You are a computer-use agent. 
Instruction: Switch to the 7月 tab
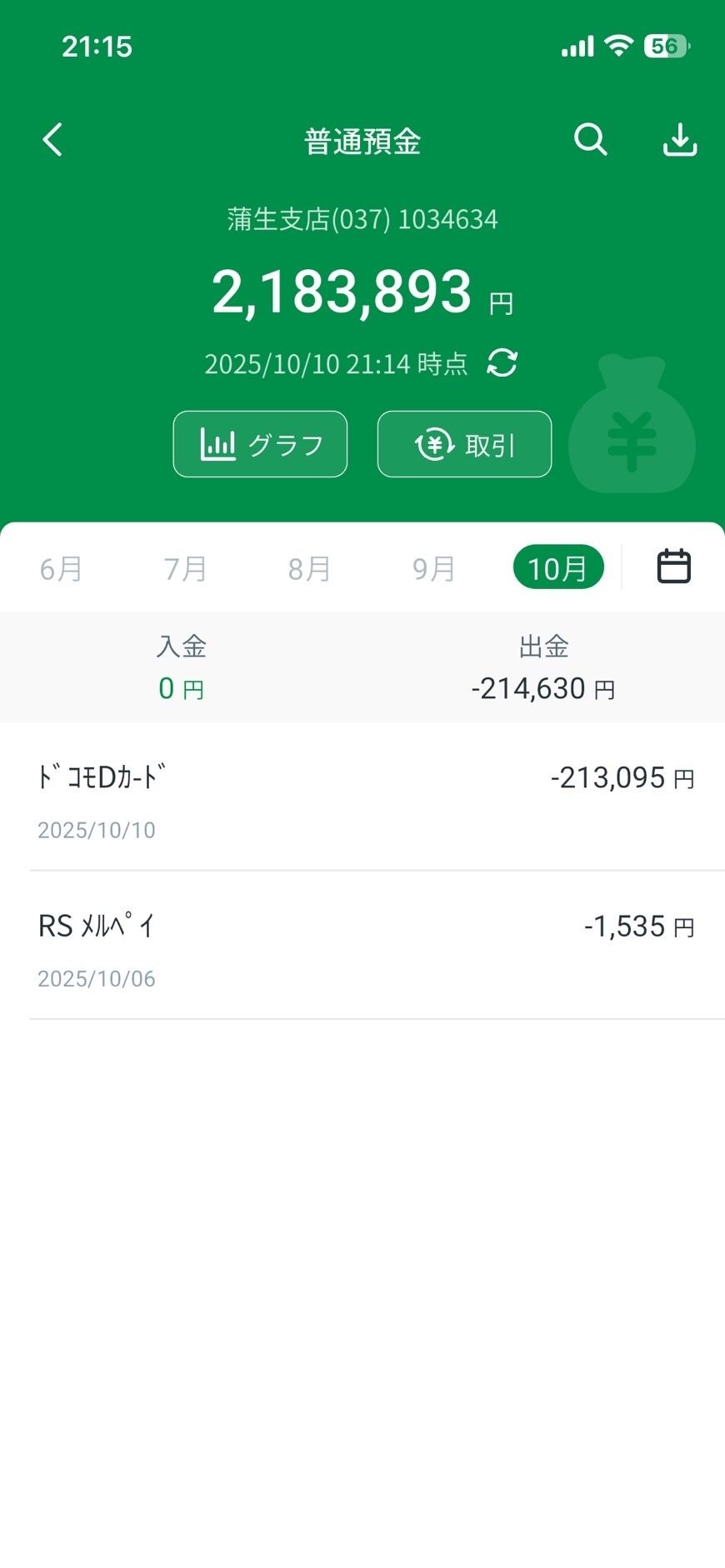pyautogui.click(x=185, y=568)
